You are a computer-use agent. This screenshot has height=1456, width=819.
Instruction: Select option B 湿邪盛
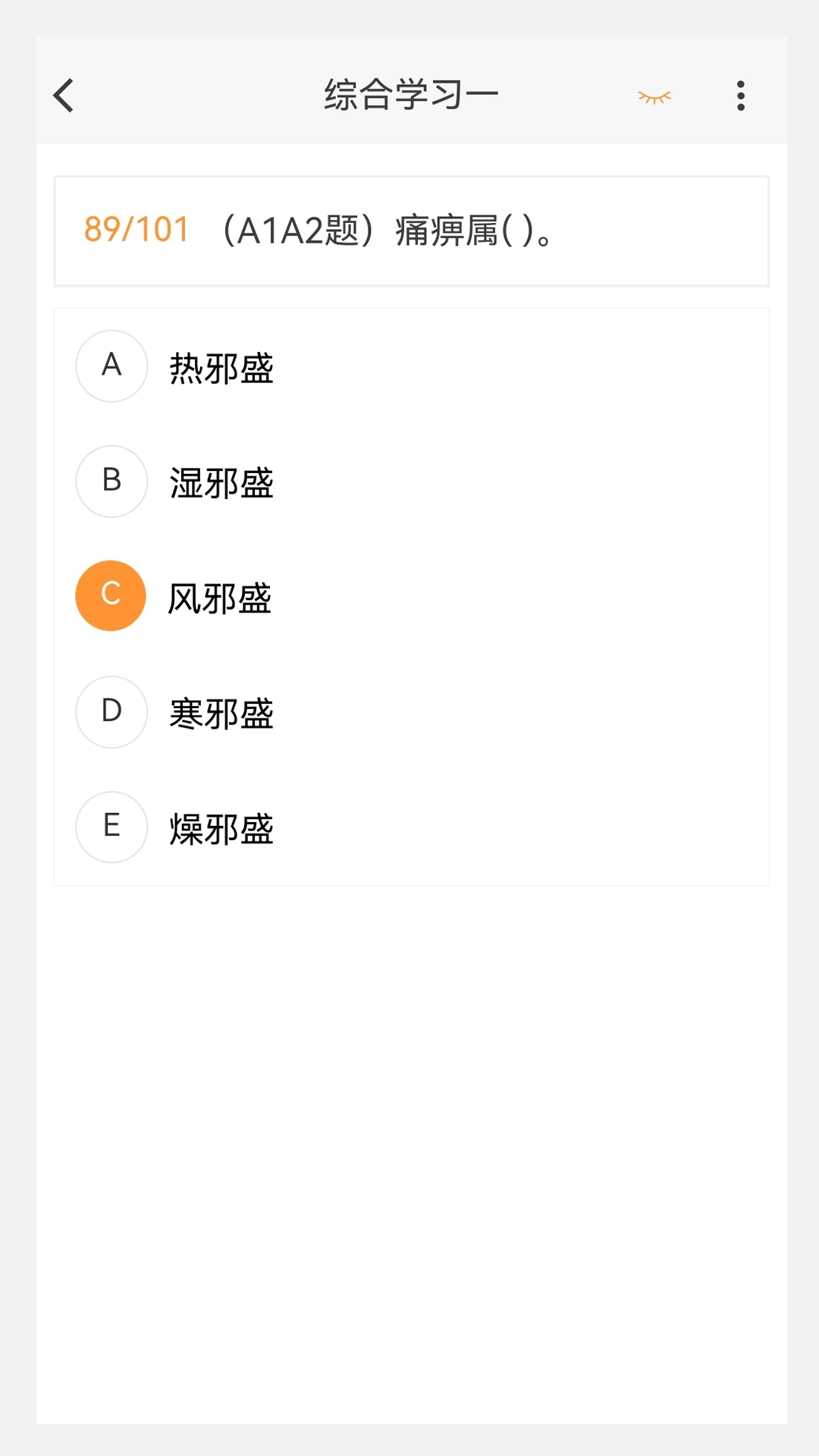(x=220, y=482)
